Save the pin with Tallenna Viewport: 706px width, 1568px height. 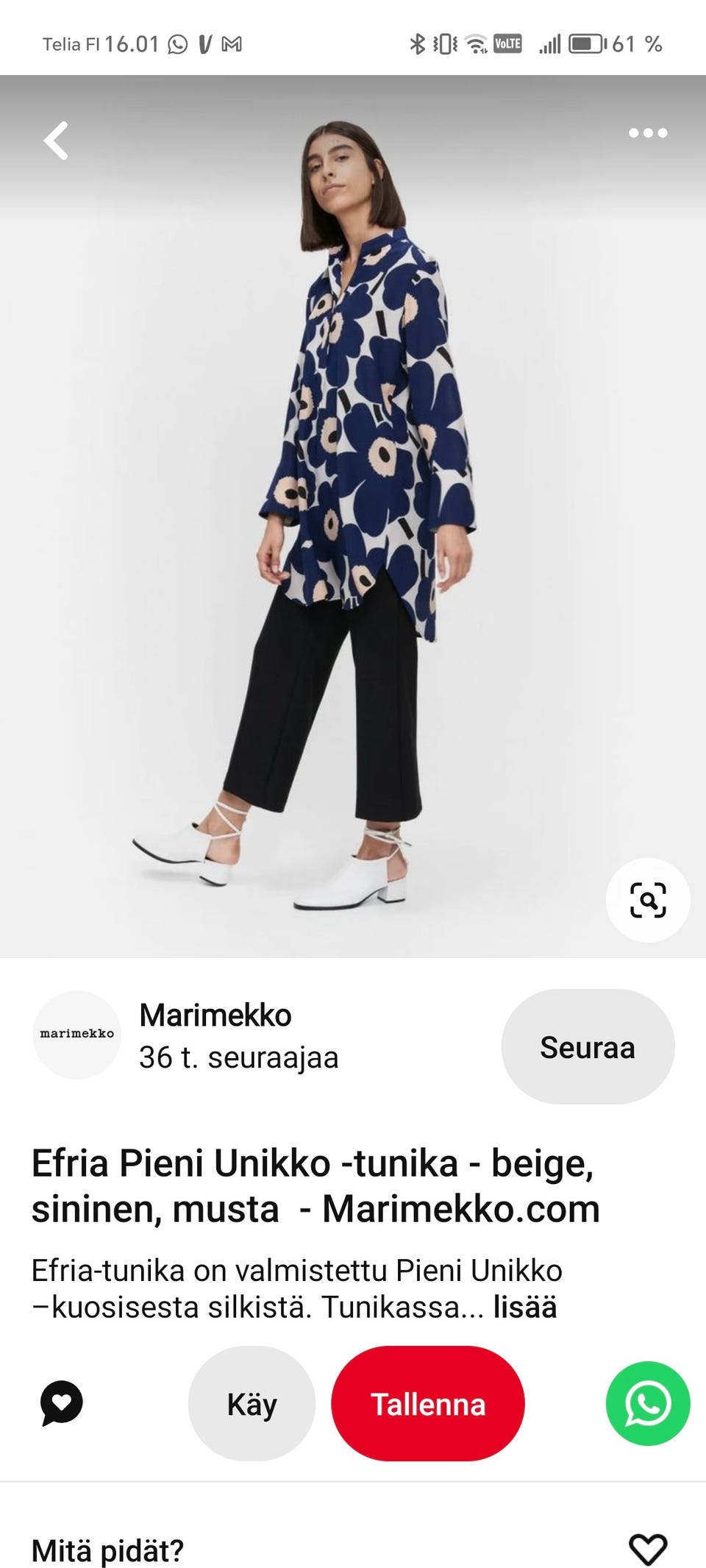tap(428, 1403)
